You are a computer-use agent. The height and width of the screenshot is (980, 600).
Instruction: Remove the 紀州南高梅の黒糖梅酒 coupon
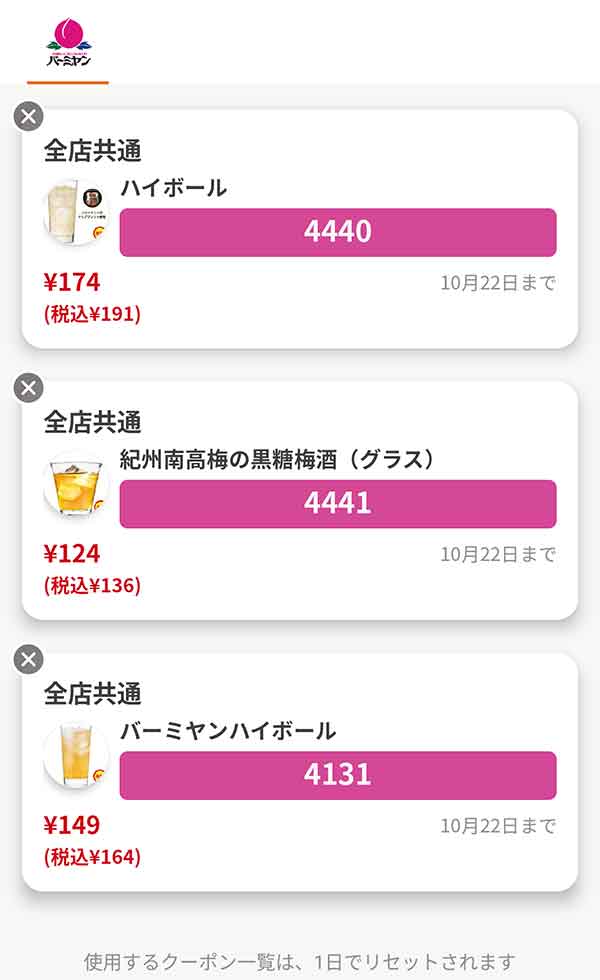click(x=29, y=387)
